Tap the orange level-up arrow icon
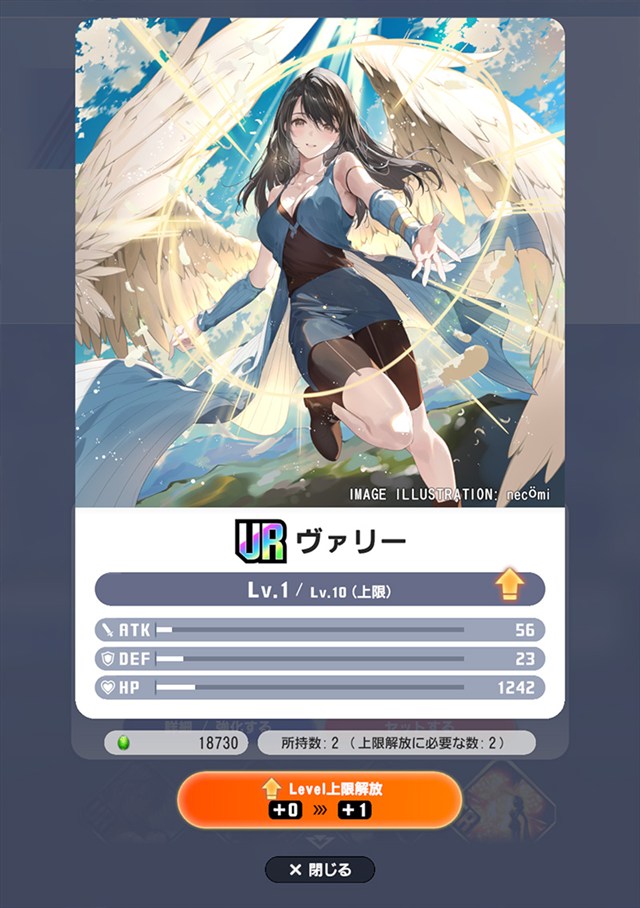The image size is (640, 908). pyautogui.click(x=510, y=589)
